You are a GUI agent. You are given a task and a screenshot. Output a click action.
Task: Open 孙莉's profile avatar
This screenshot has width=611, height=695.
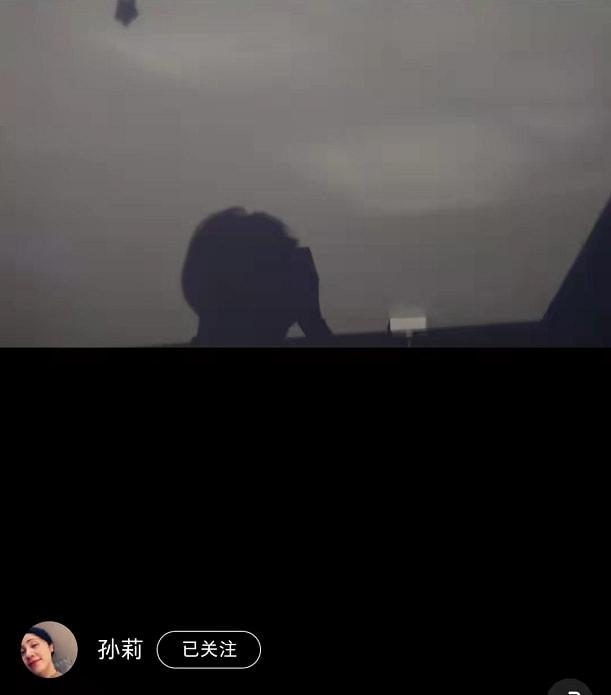click(x=49, y=650)
